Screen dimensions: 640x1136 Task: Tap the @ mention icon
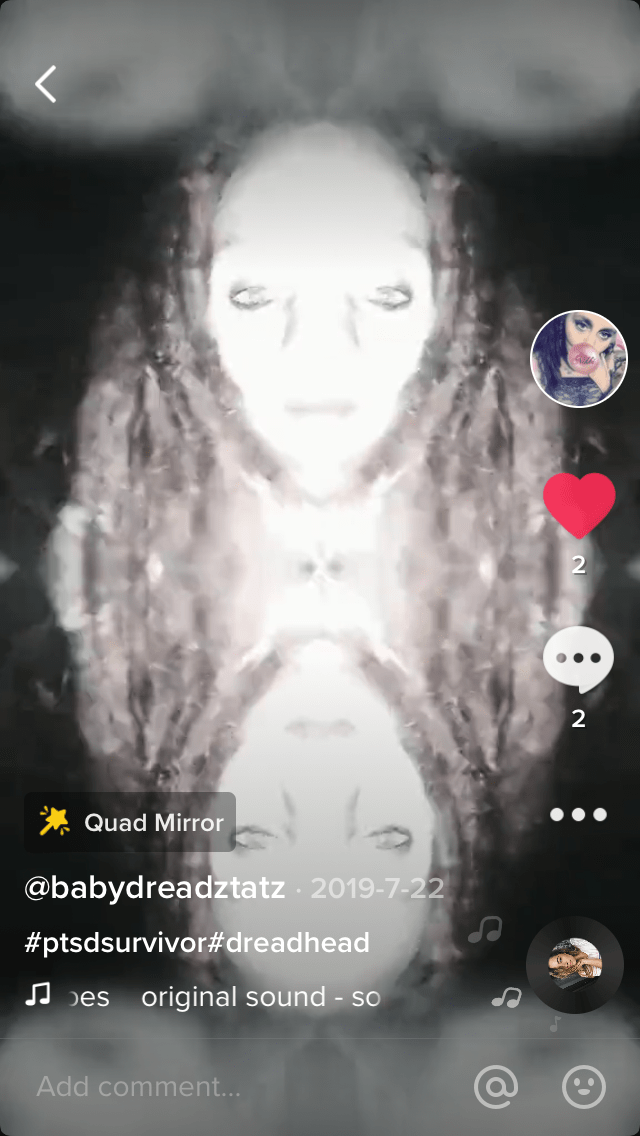tap(496, 1087)
